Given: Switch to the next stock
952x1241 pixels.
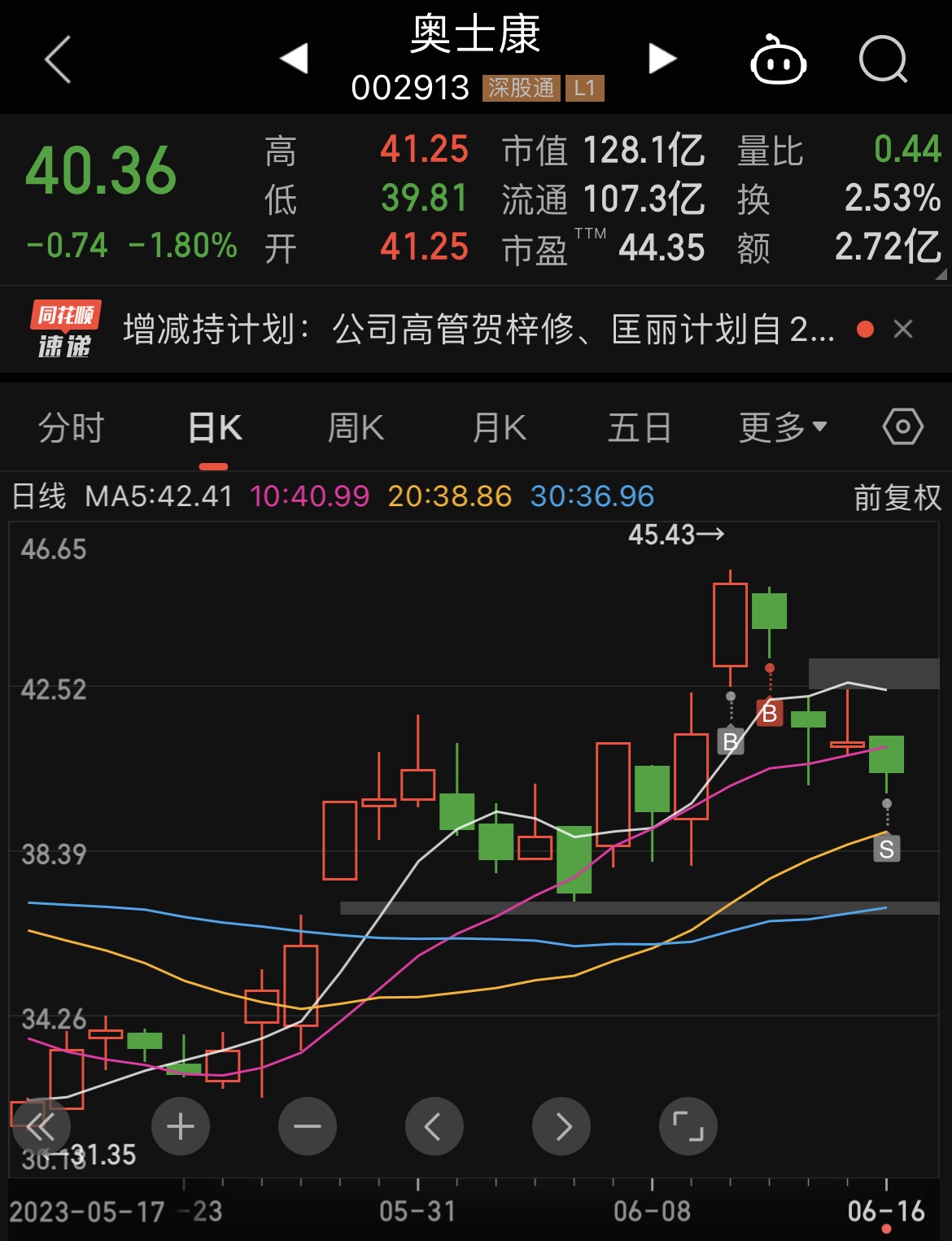Looking at the screenshot, I should point(662,59).
